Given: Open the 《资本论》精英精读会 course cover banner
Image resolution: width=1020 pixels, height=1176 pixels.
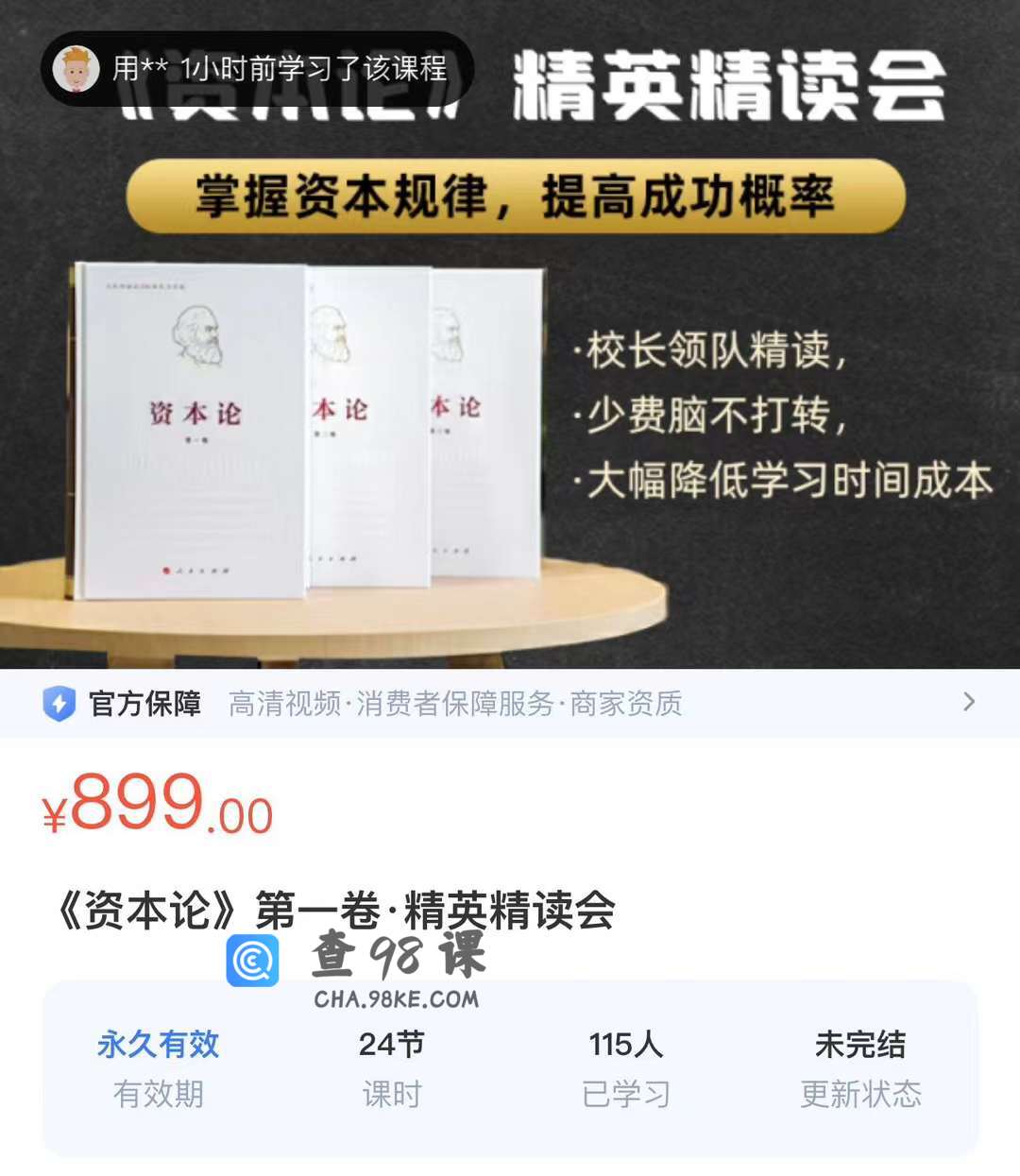Looking at the screenshot, I should pos(510,378).
